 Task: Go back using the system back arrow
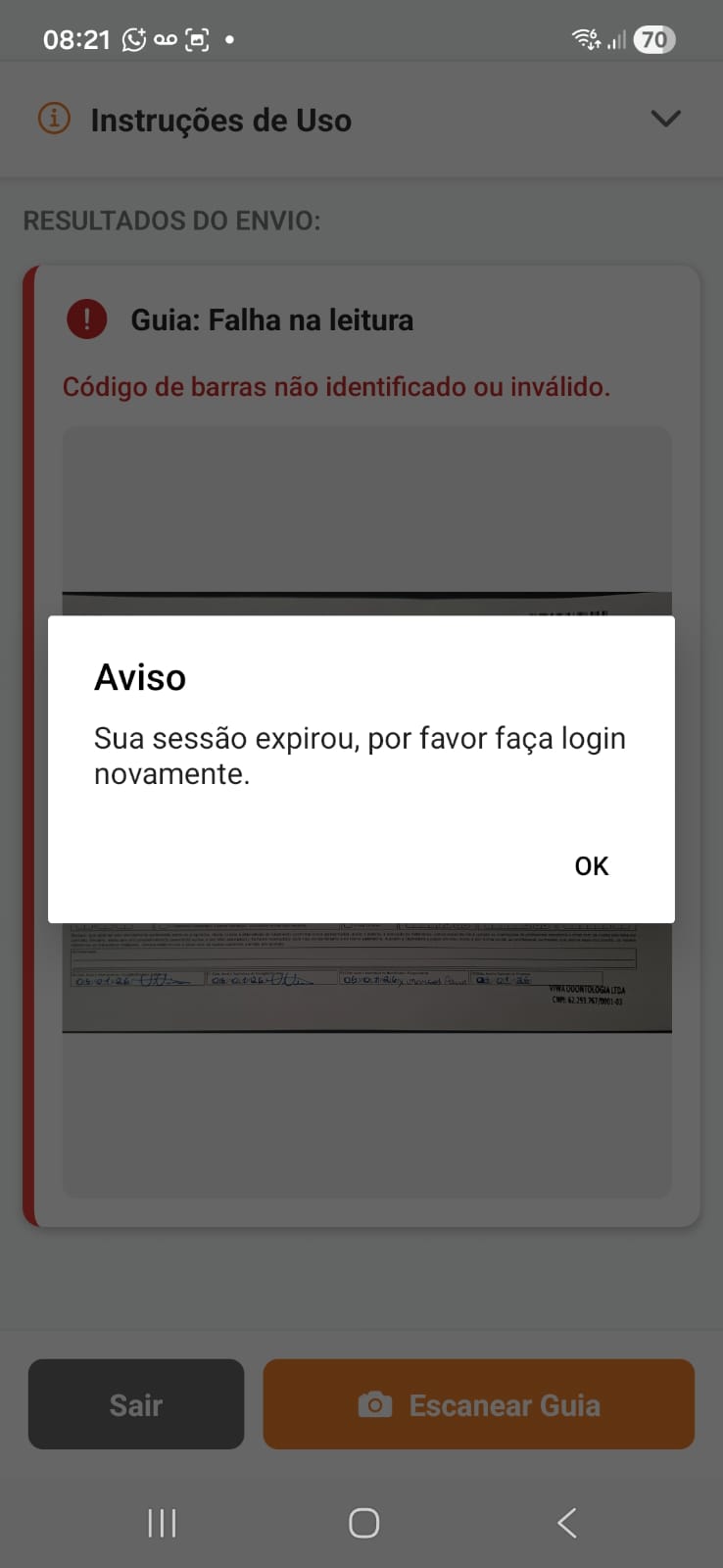[x=566, y=1522]
